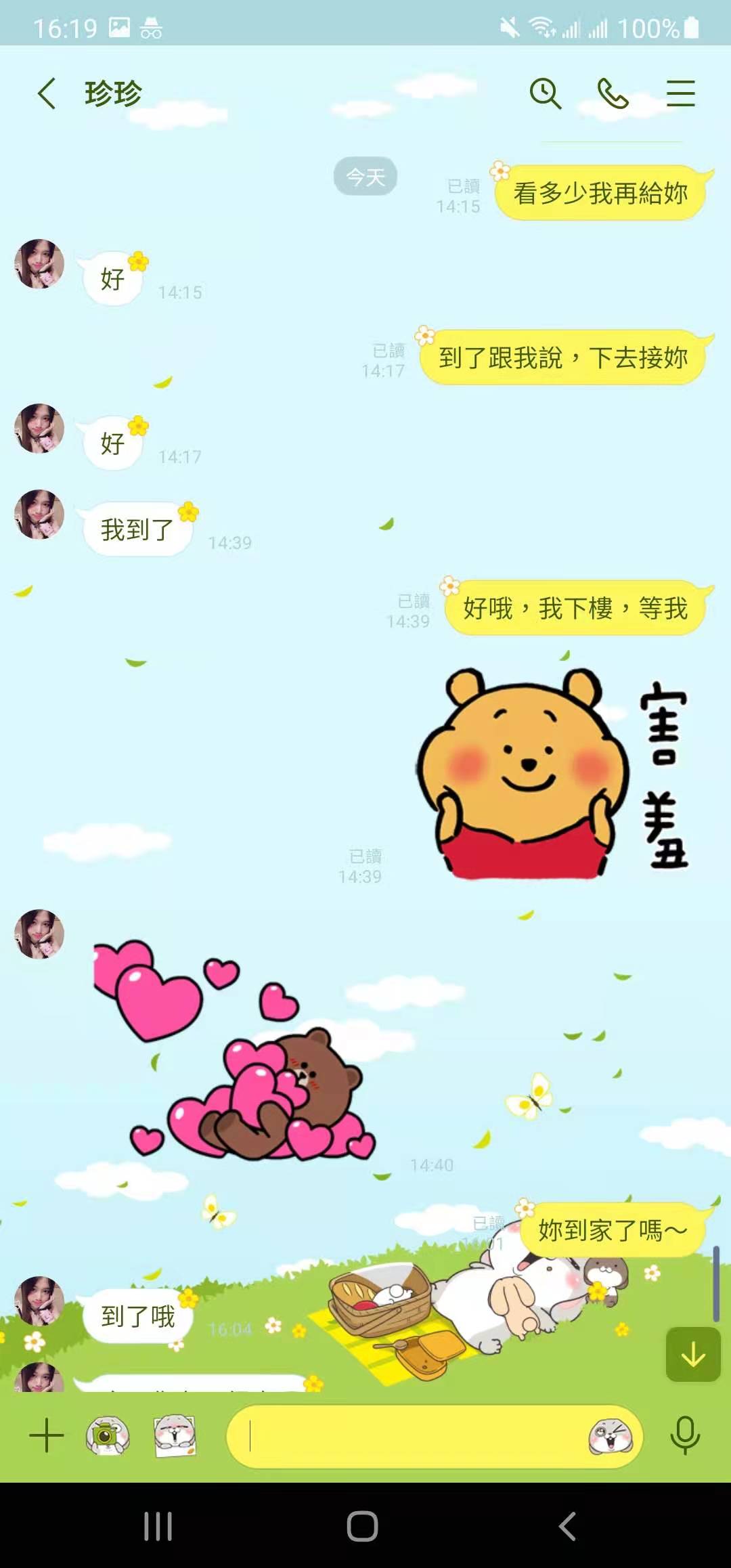Start voice input with the microphone icon

click(x=684, y=1435)
